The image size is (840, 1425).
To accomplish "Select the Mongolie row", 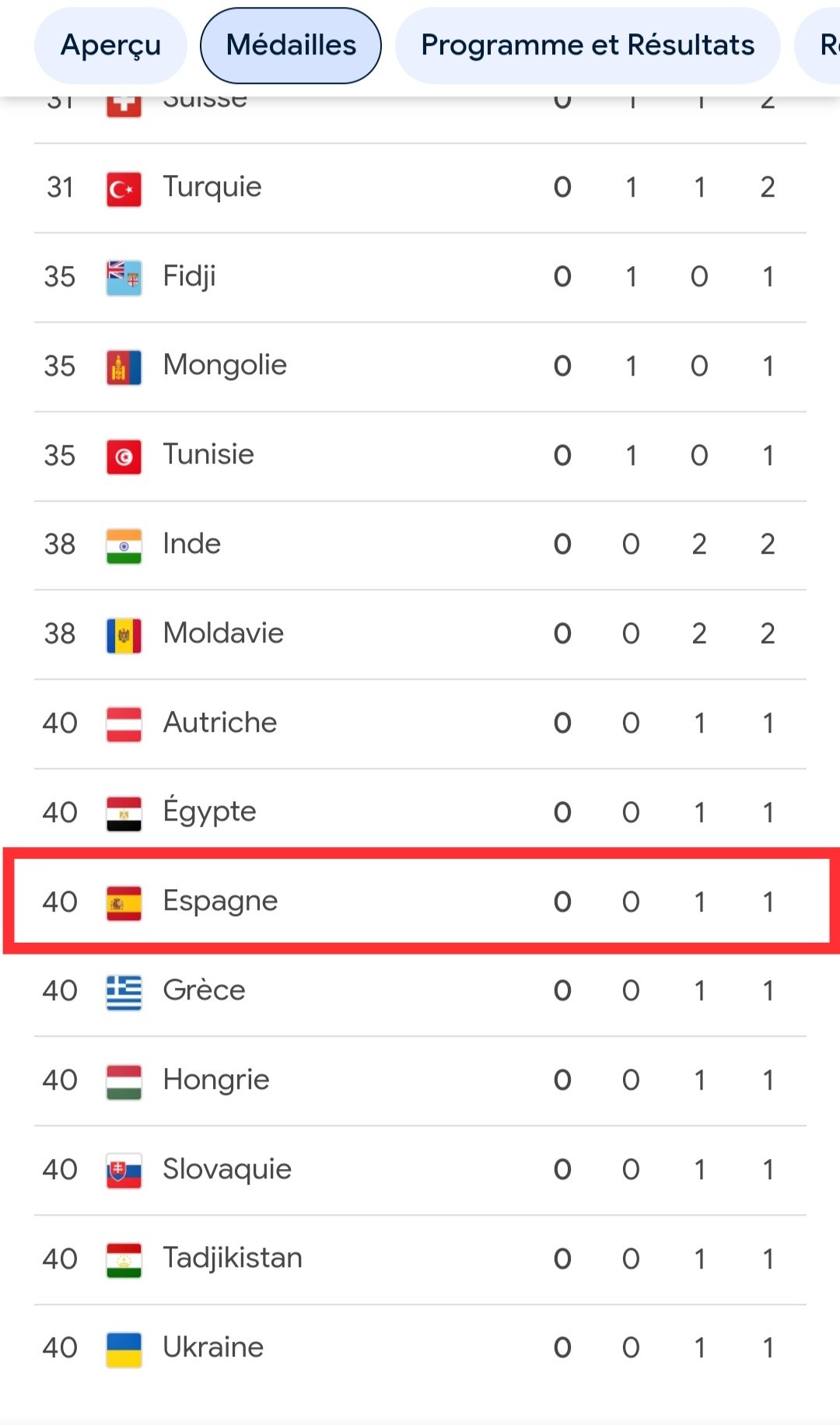I will click(420, 367).
